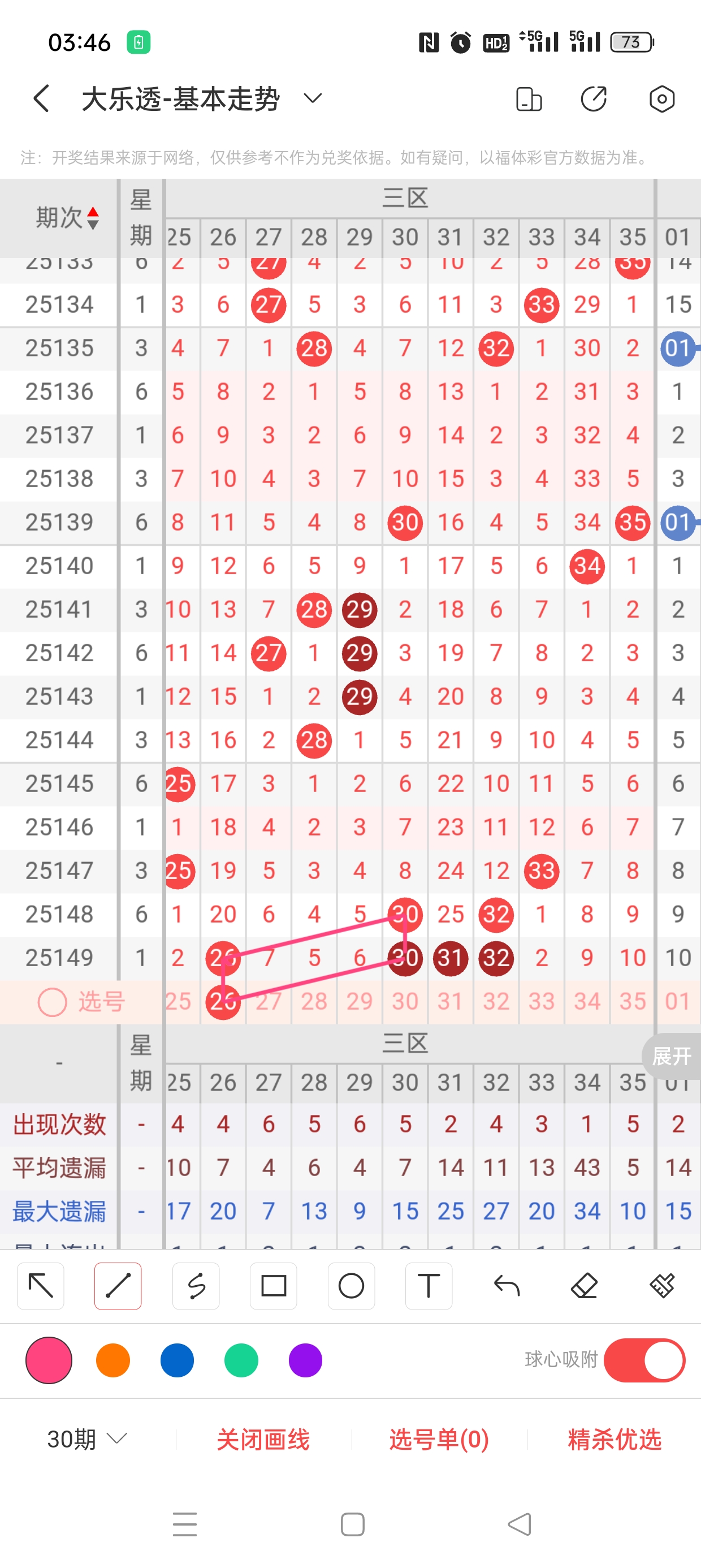Open 精杀优选
This screenshot has height=1568, width=701.
click(614, 1439)
